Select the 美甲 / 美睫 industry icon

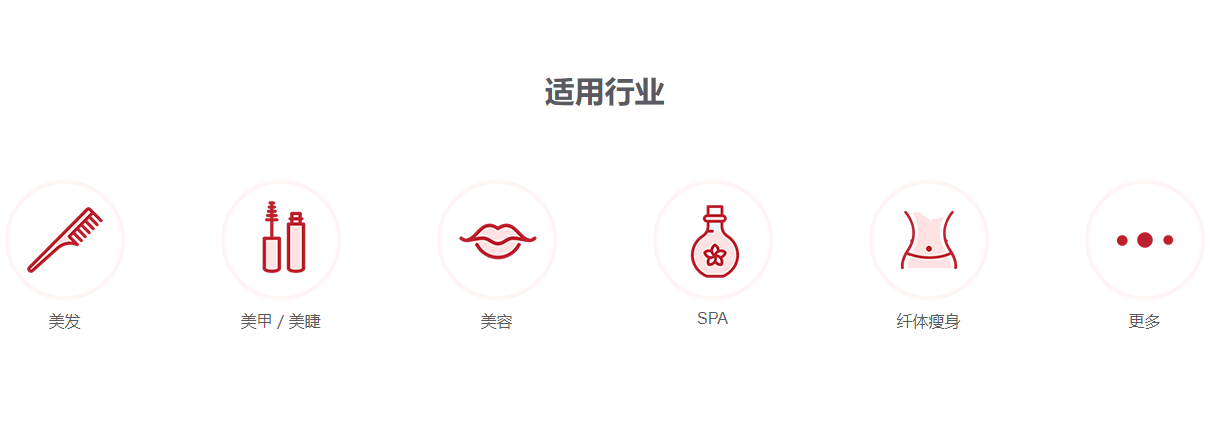click(x=281, y=240)
